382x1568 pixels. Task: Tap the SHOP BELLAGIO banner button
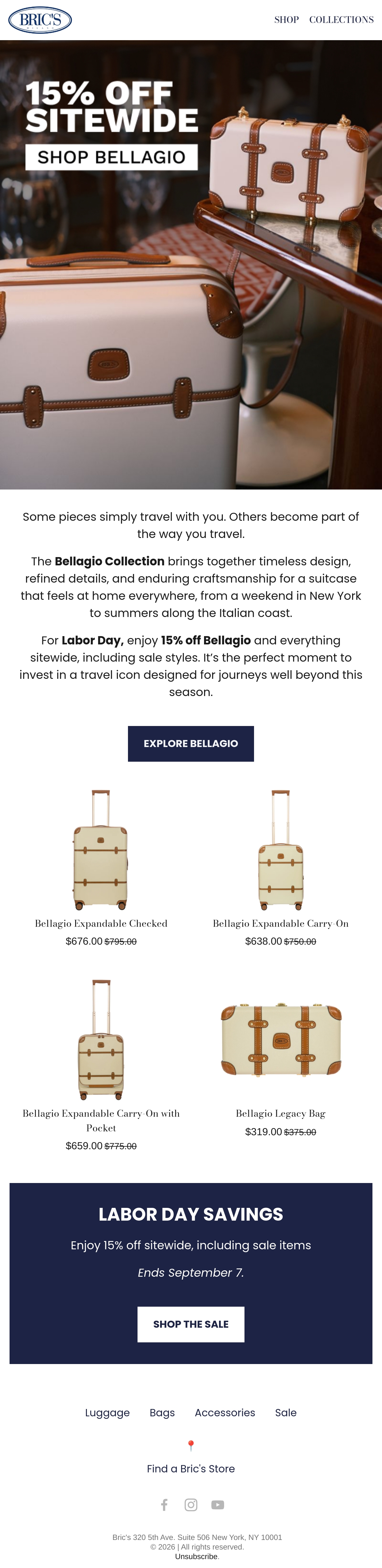[111, 157]
